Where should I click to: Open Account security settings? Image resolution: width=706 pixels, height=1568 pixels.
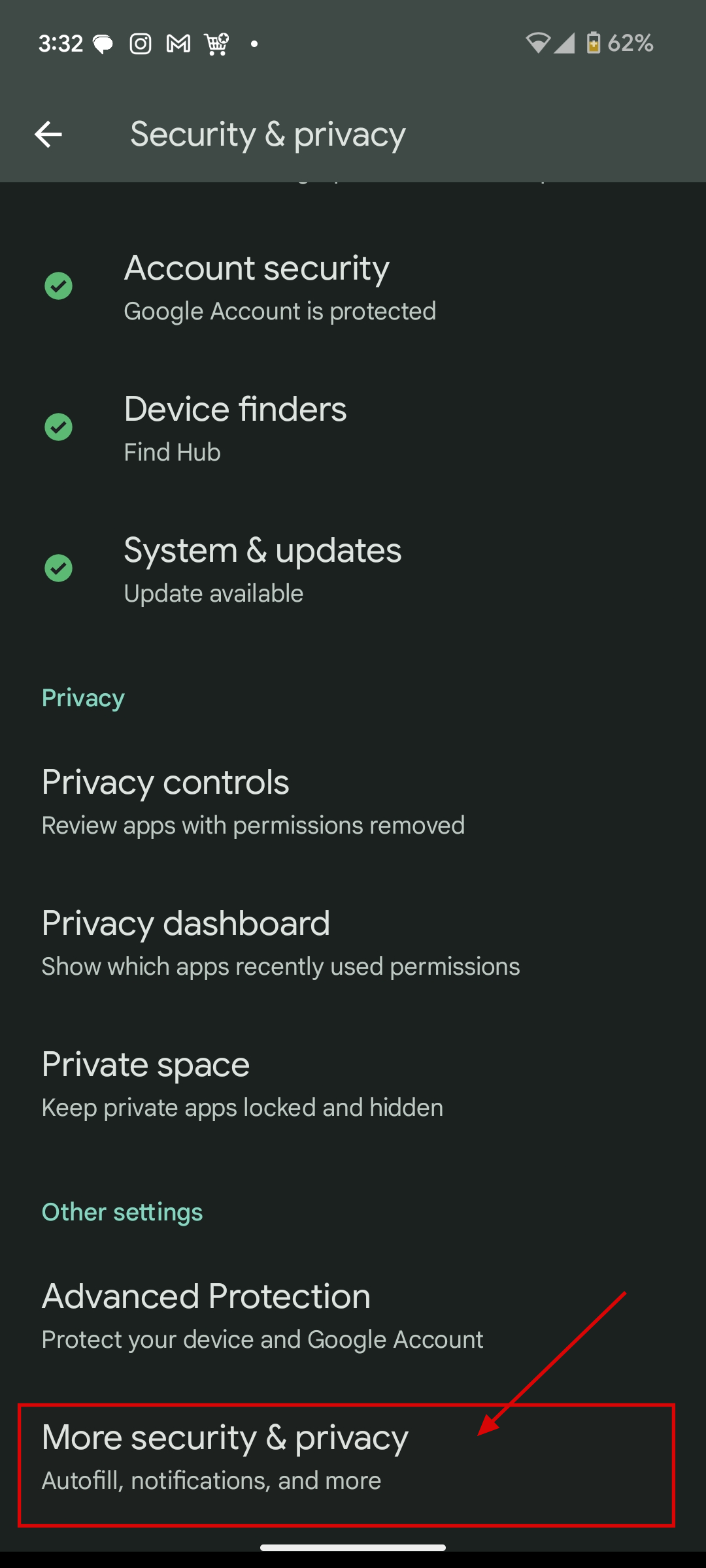tap(353, 287)
